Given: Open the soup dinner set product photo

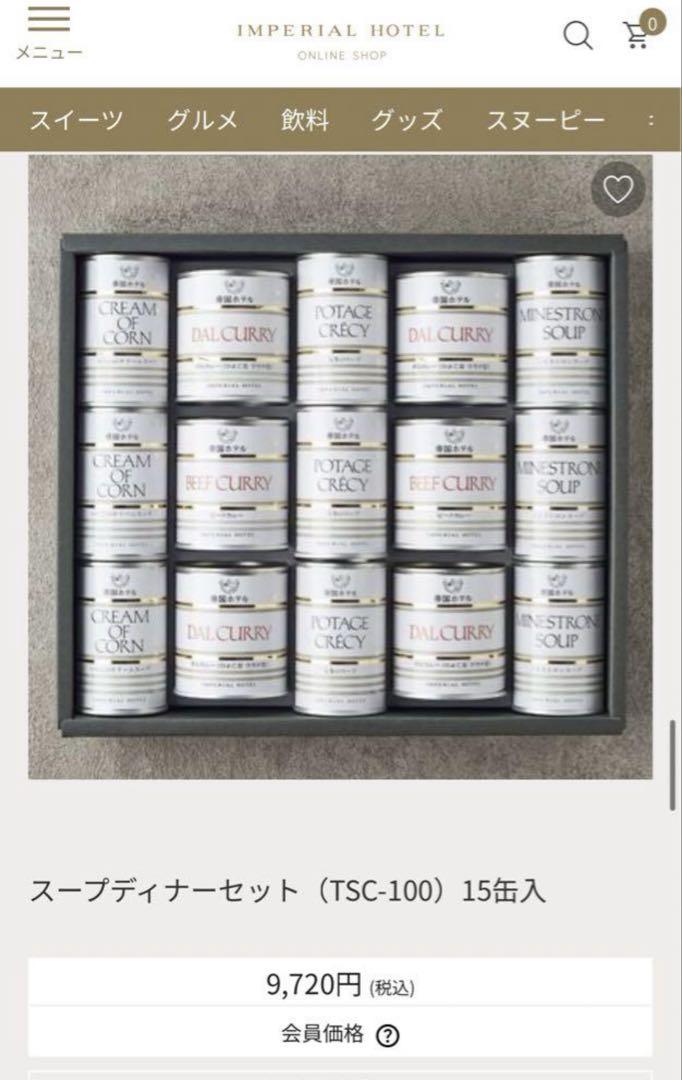Looking at the screenshot, I should [340, 480].
